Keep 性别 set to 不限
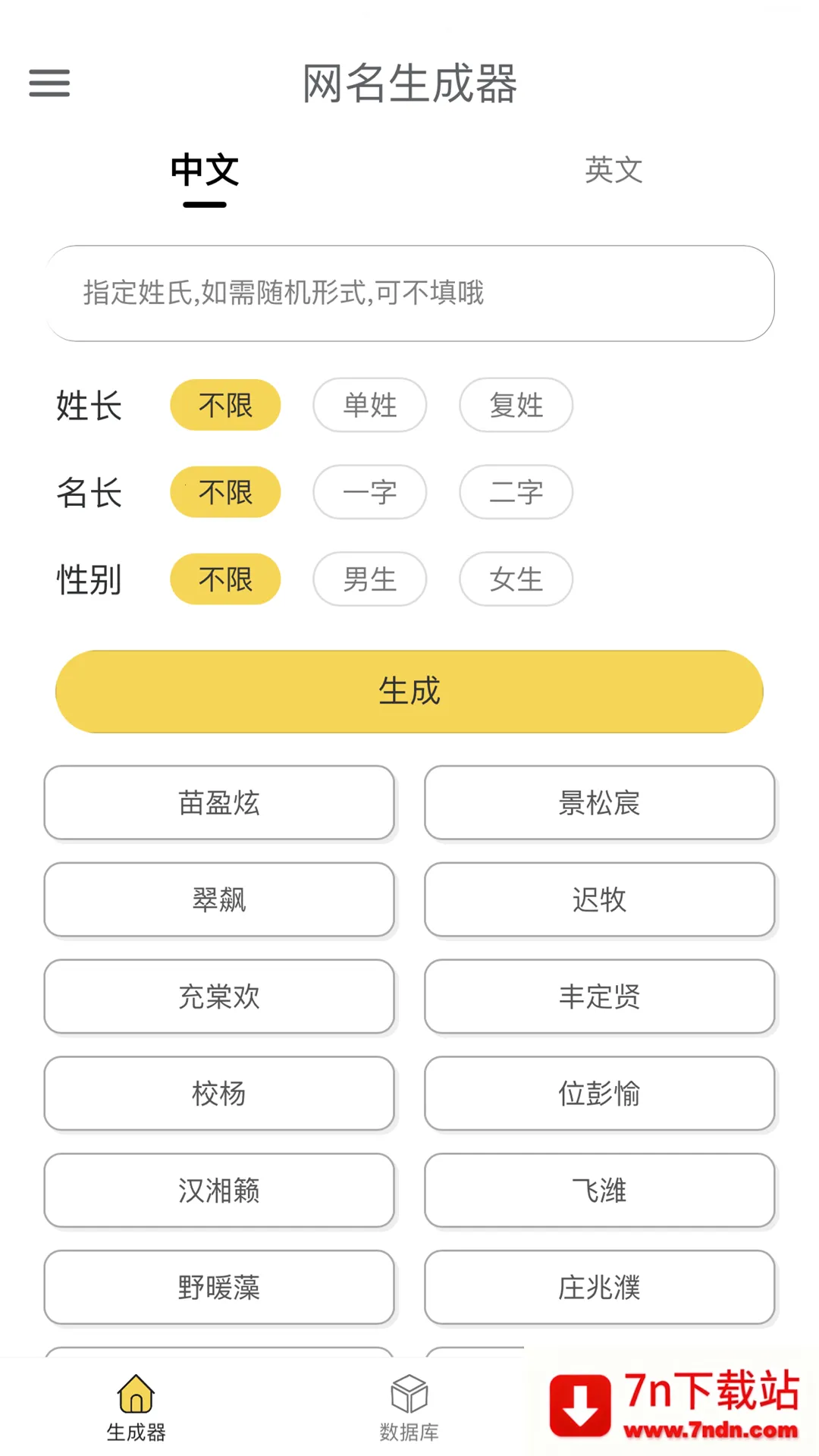The image size is (819, 1456). pos(225,579)
